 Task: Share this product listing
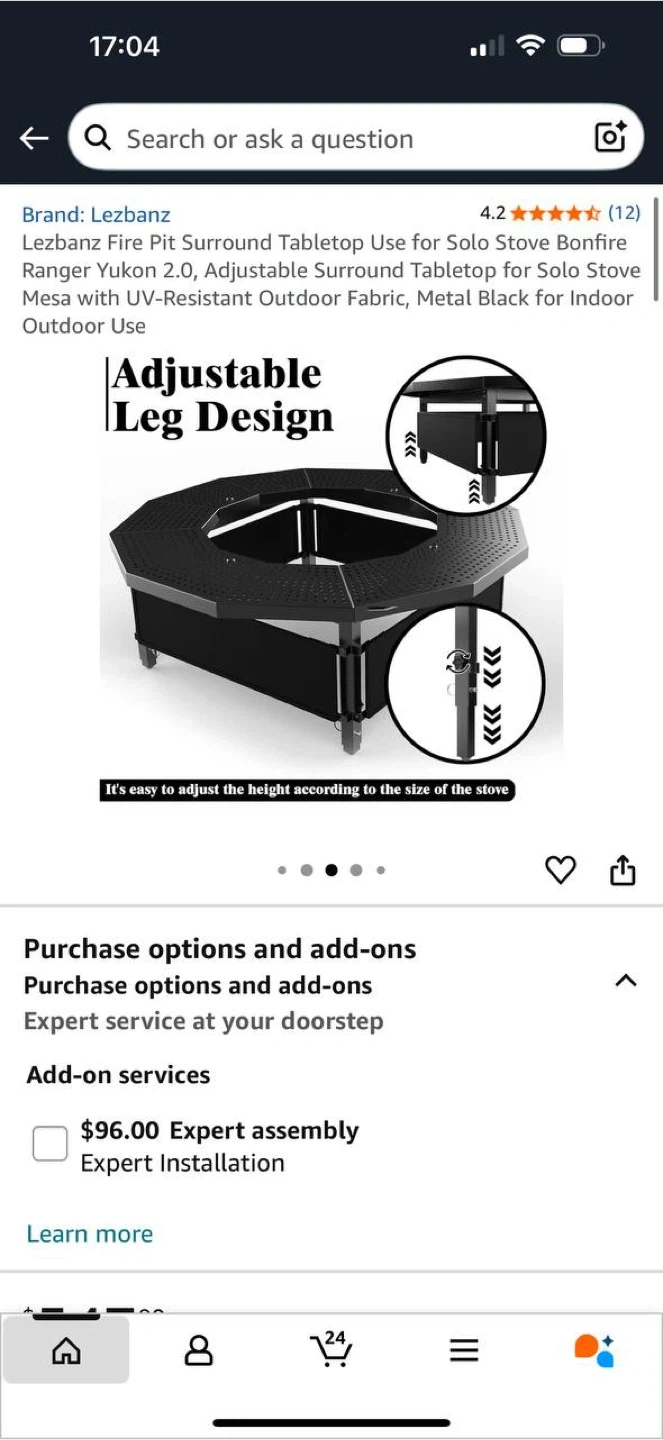[622, 870]
